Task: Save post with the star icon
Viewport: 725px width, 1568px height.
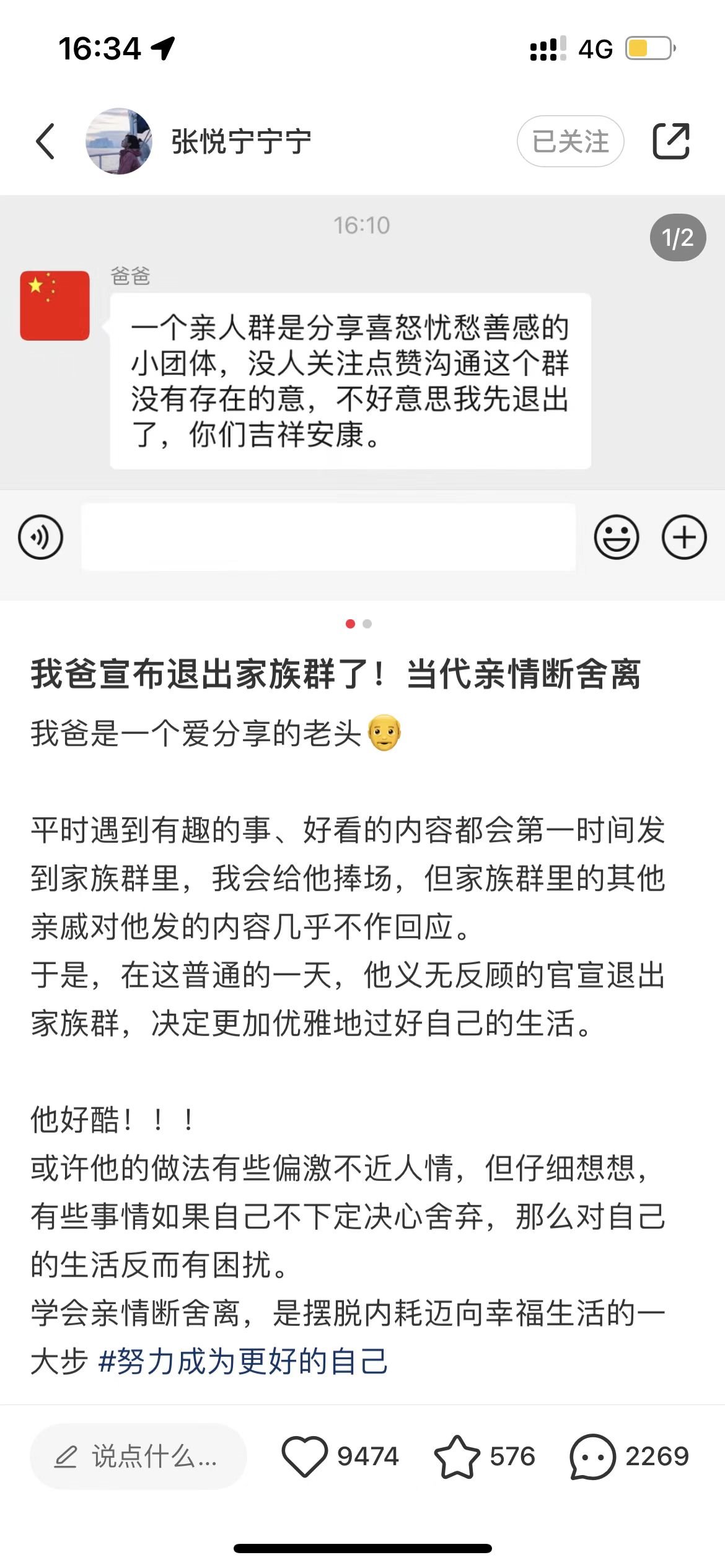Action: (x=457, y=1457)
